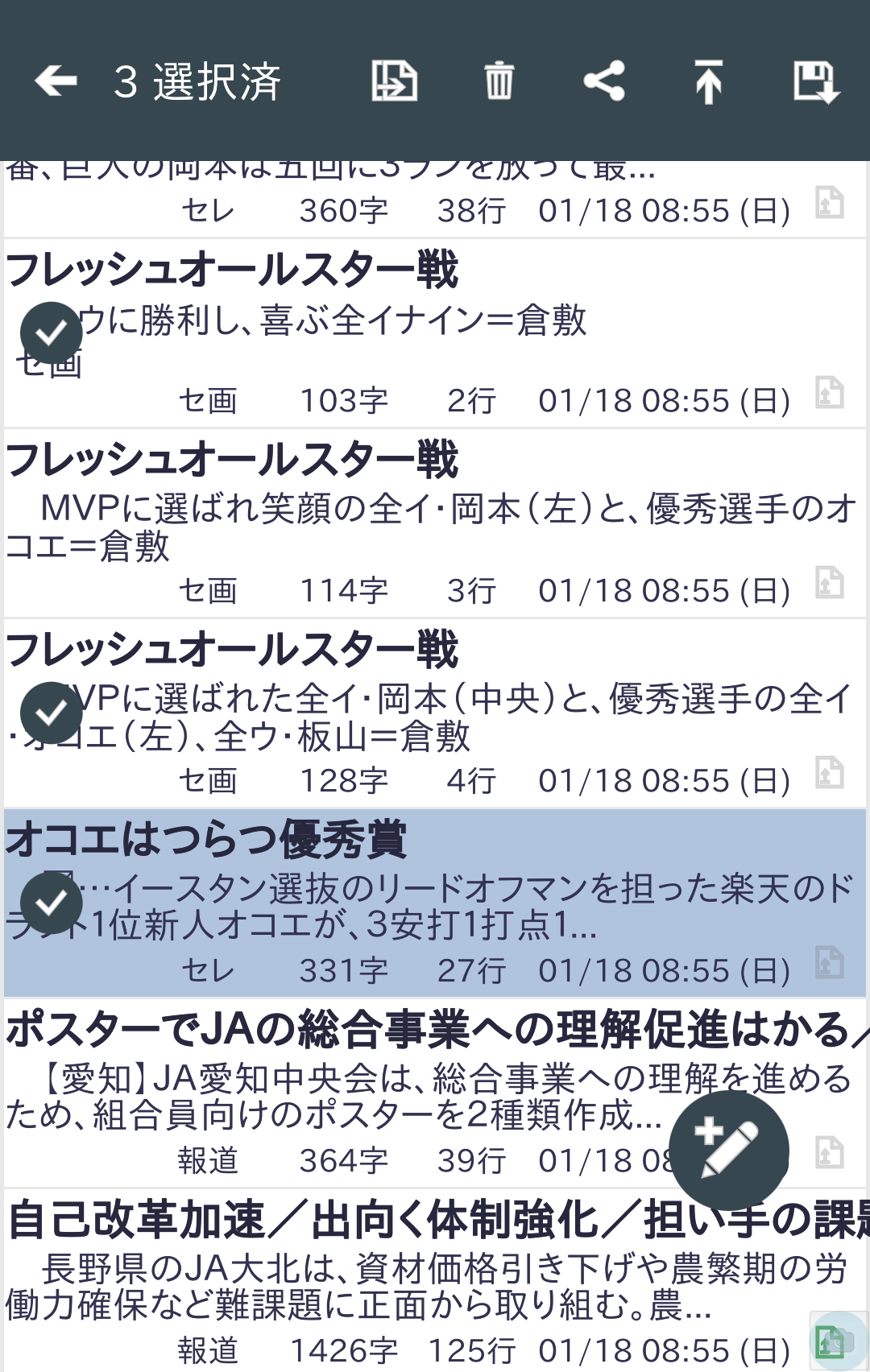Delete the selected notes with trash icon
Viewport: 870px width, 1372px height.
coord(499,81)
